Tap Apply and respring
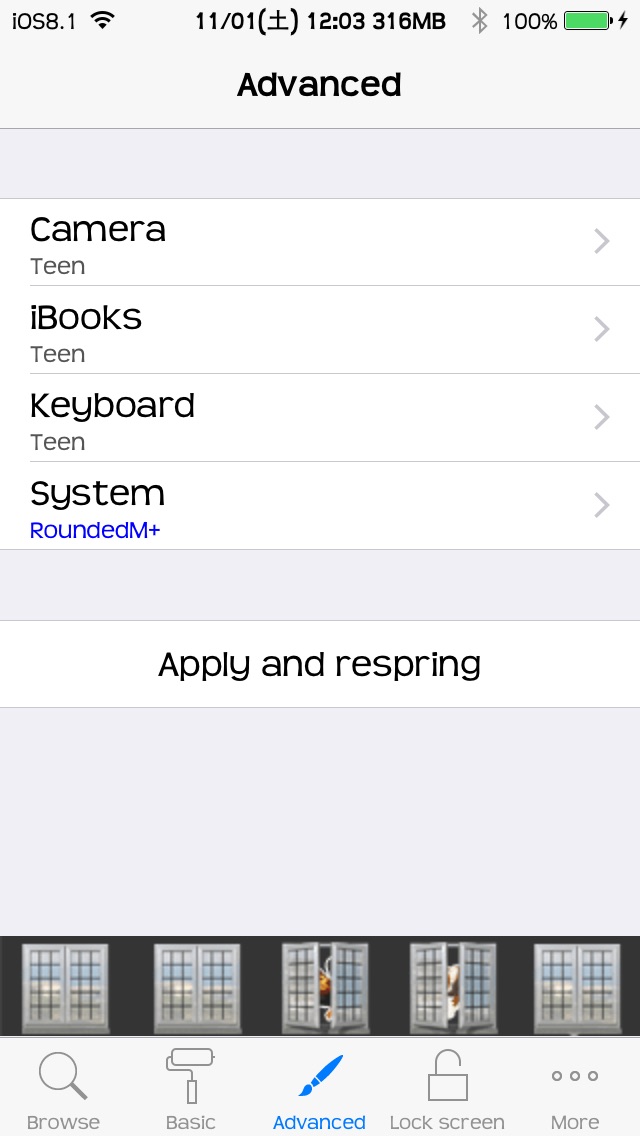This screenshot has width=640, height=1136. pyautogui.click(x=320, y=664)
